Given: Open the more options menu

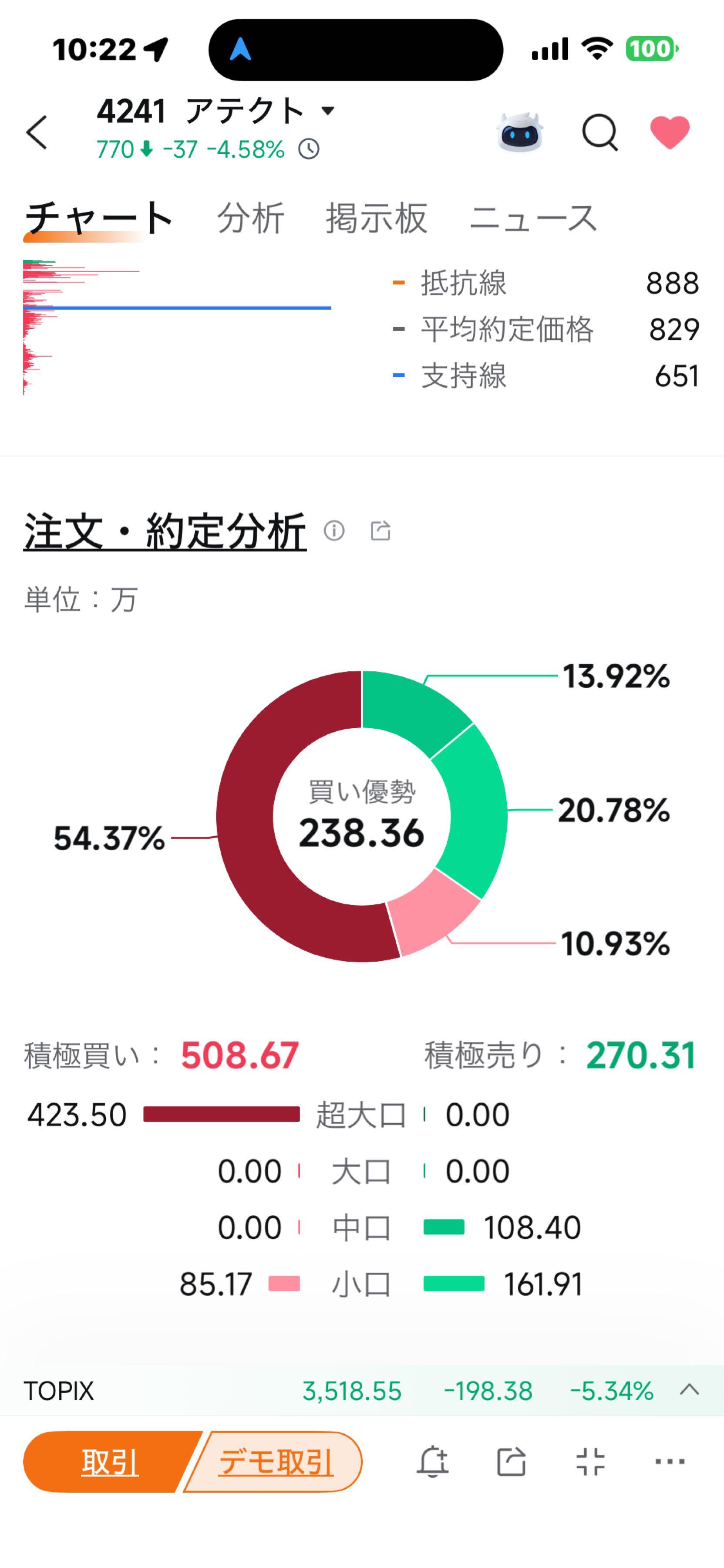Looking at the screenshot, I should pyautogui.click(x=670, y=1461).
